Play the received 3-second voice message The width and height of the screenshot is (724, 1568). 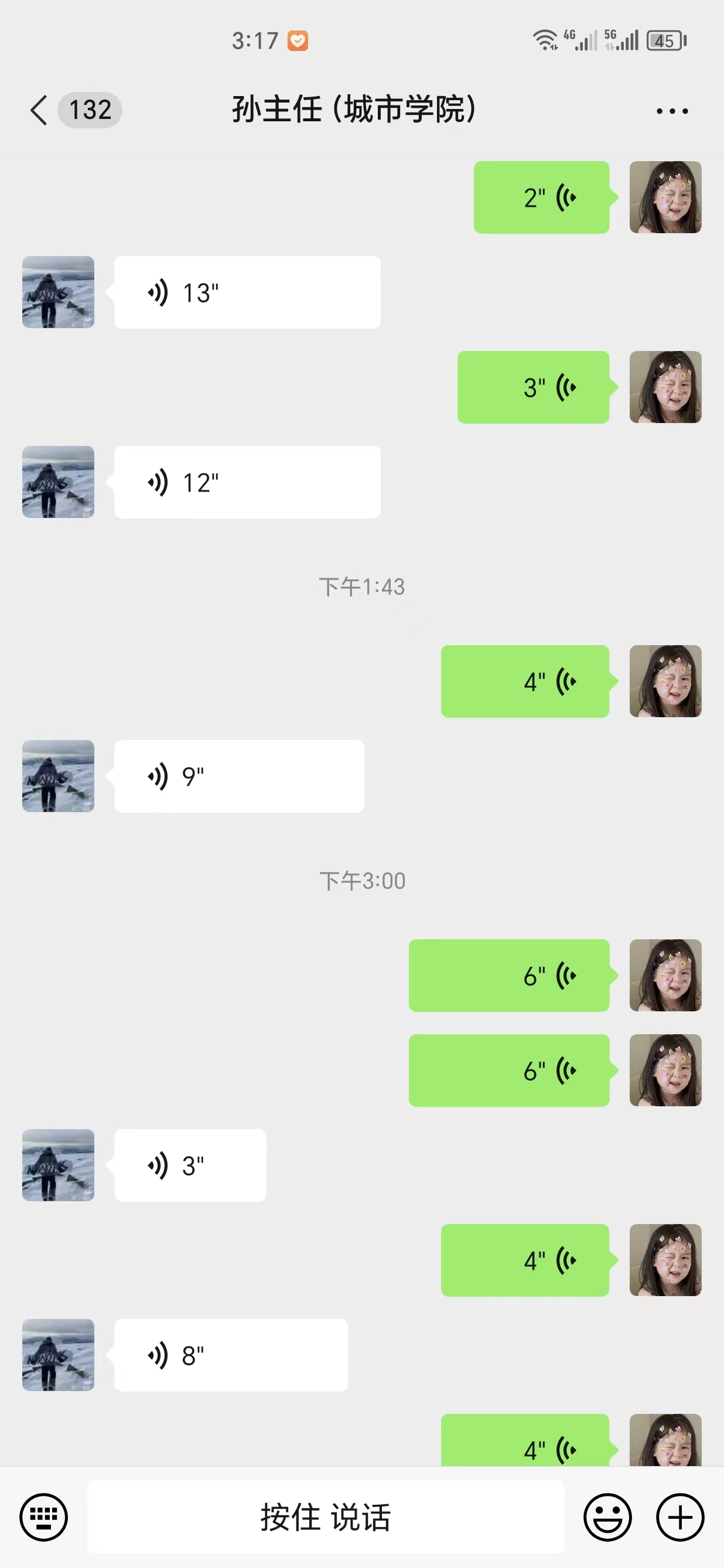click(190, 1165)
